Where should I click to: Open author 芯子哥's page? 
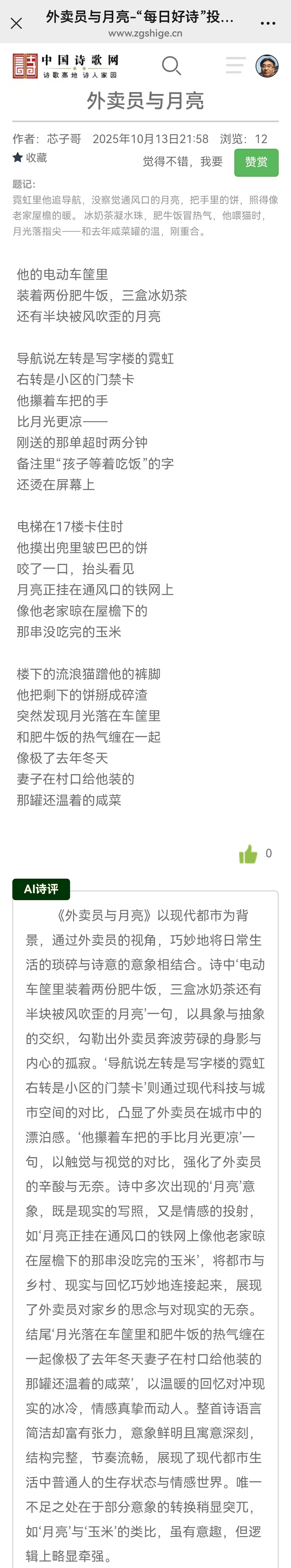click(x=64, y=139)
